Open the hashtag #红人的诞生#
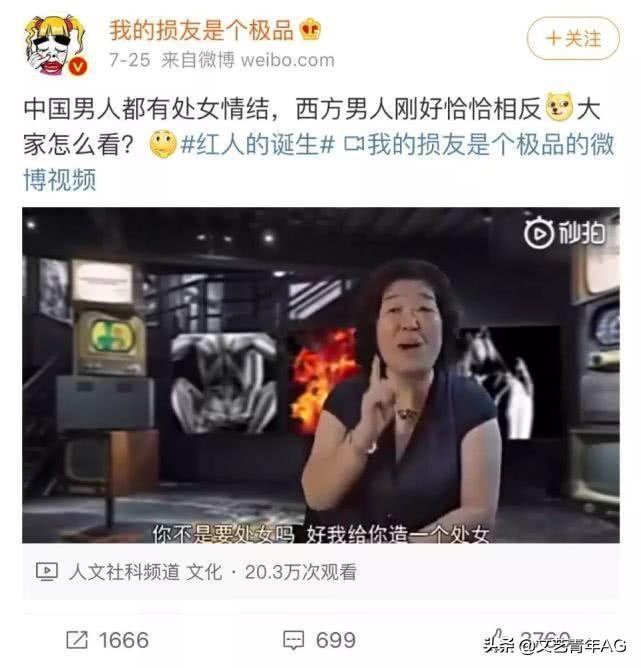The image size is (641, 668). pos(257,144)
